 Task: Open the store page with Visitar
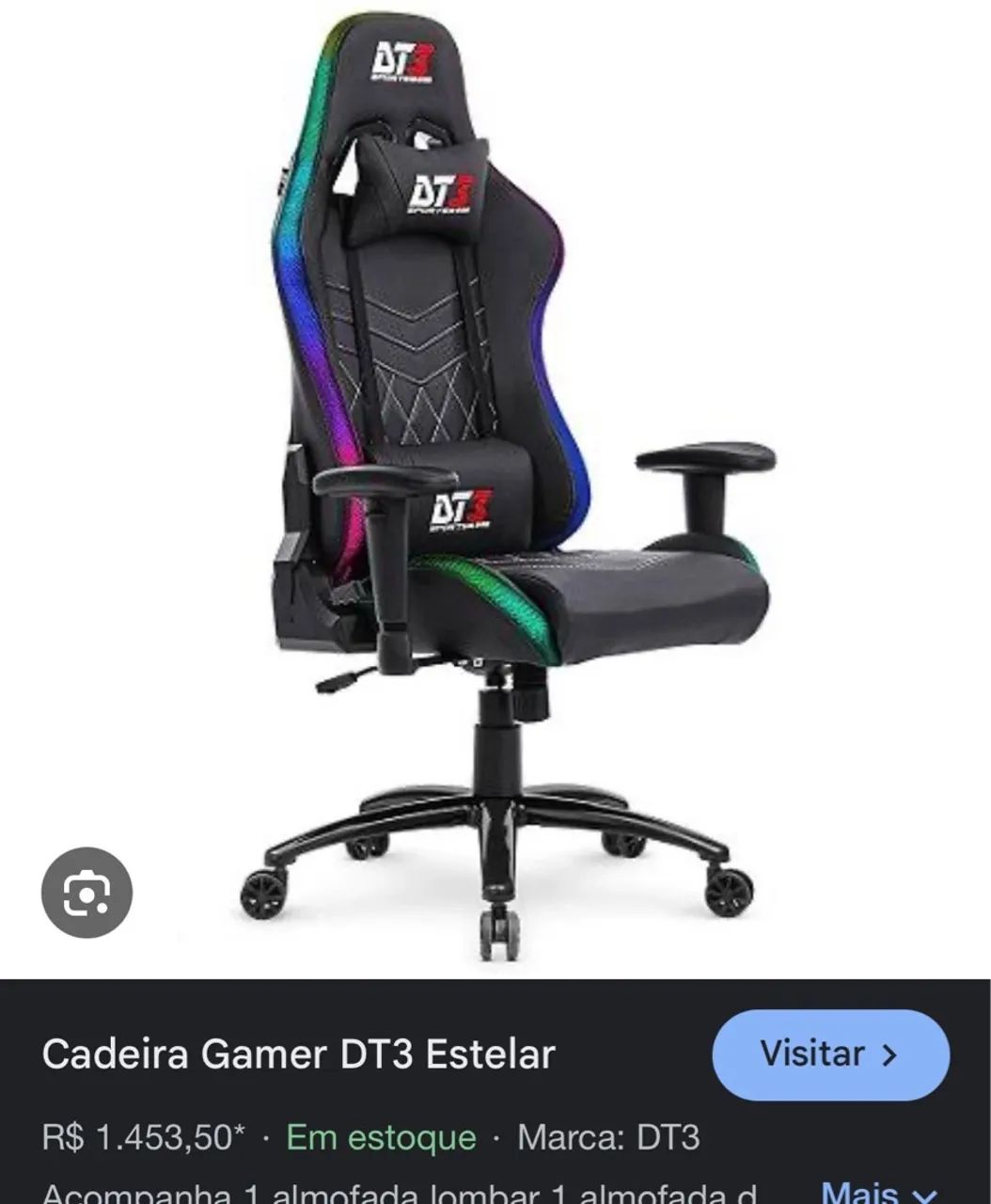[831, 1054]
